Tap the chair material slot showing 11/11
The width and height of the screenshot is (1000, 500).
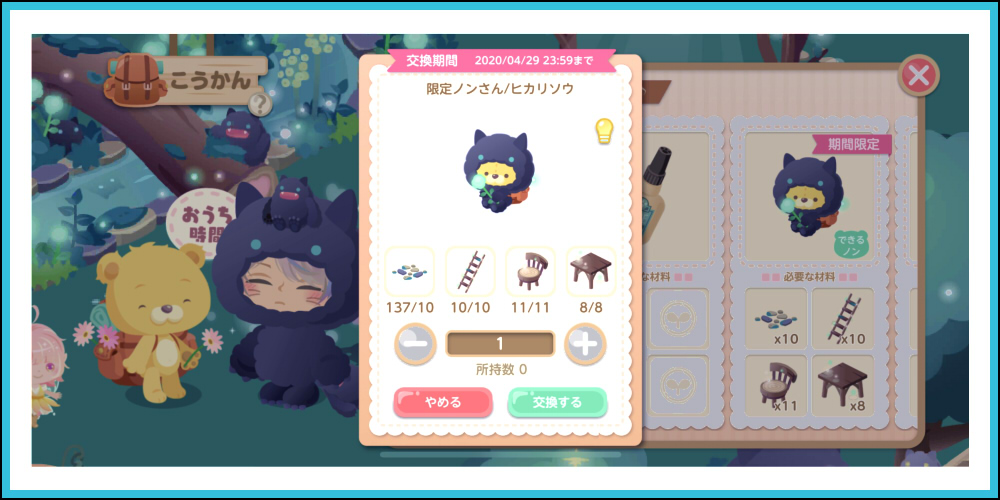[x=530, y=270]
